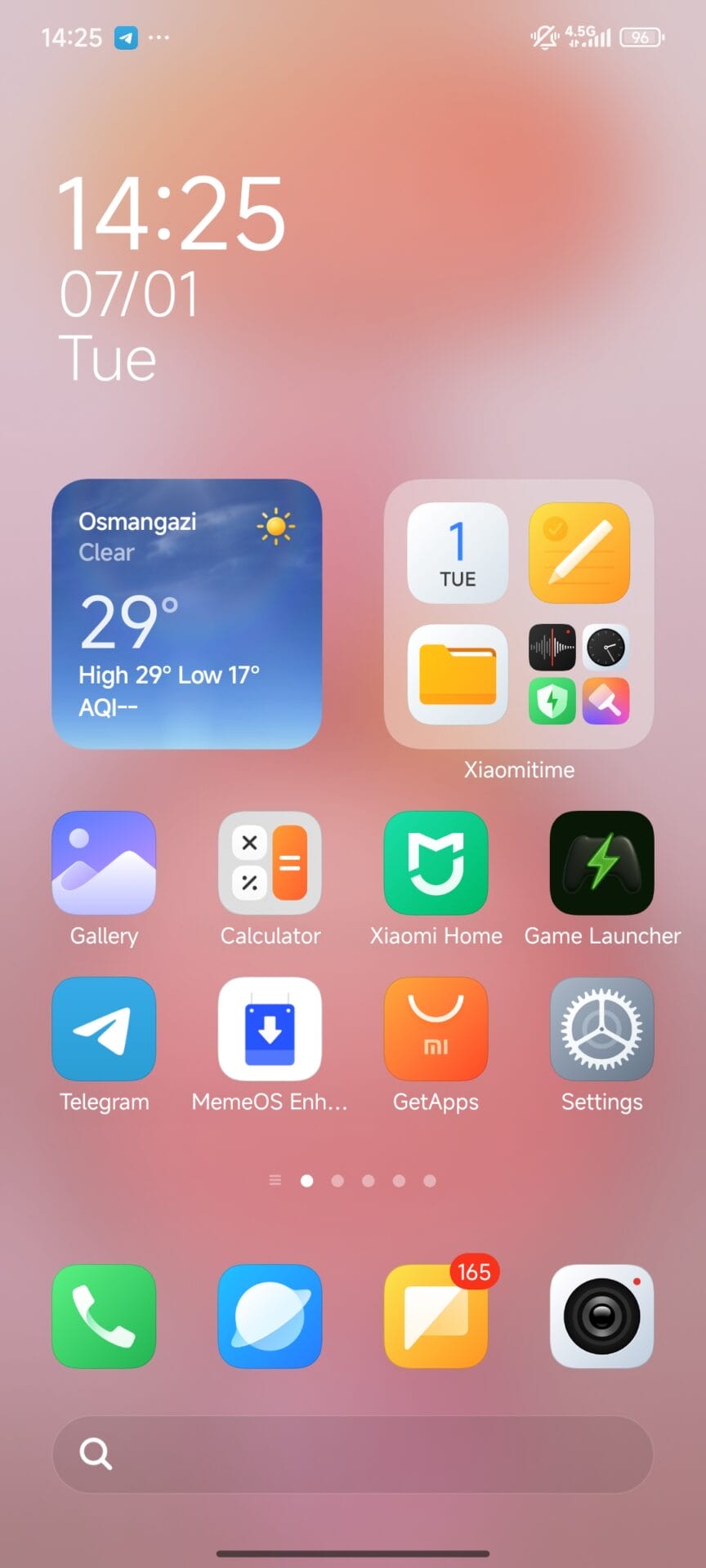Viewport: 706px width, 1568px height.
Task: Open Xiaomi Home app
Action: (436, 862)
